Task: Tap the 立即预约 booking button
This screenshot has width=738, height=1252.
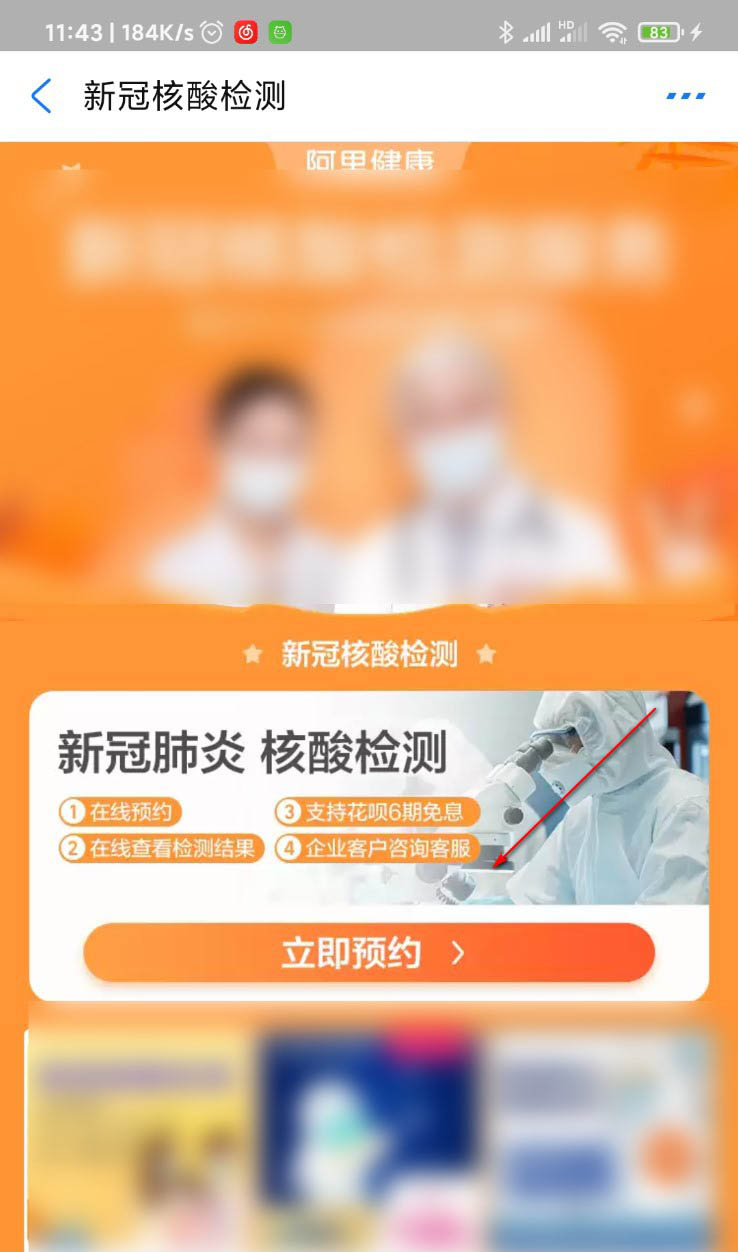Action: pos(368,953)
